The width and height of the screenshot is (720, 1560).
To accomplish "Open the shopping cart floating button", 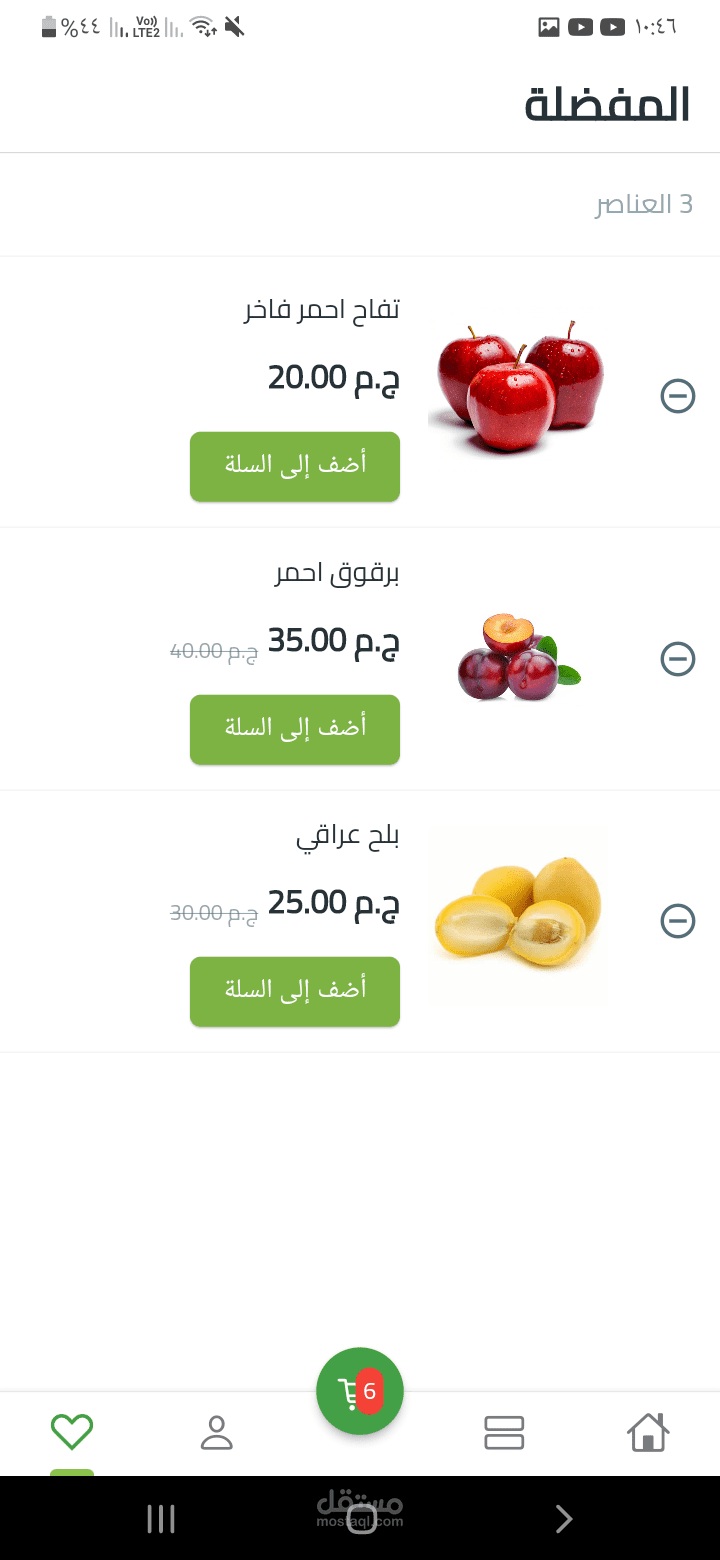I will 360,1391.
